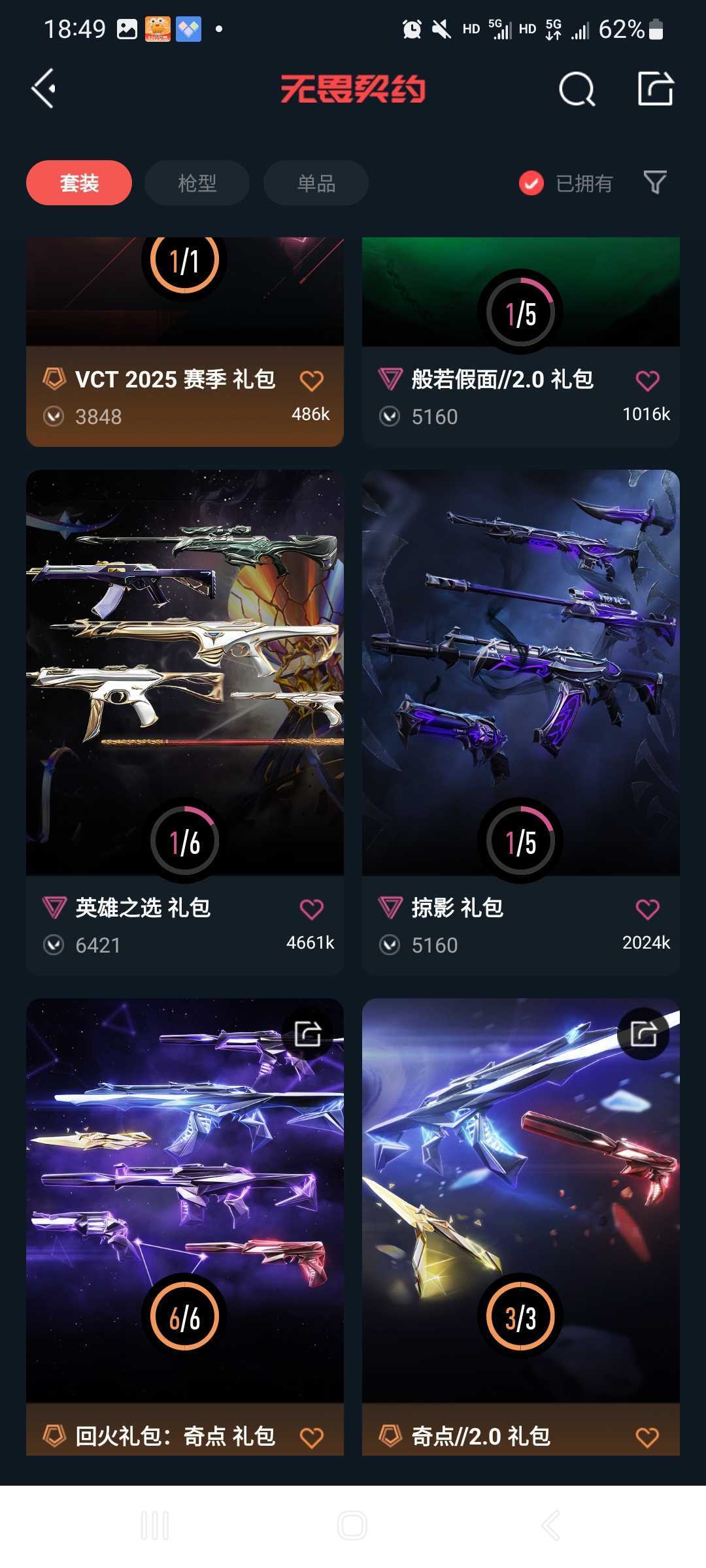Tap the share icon in the top bar
The width and height of the screenshot is (706, 1568).
655,88
